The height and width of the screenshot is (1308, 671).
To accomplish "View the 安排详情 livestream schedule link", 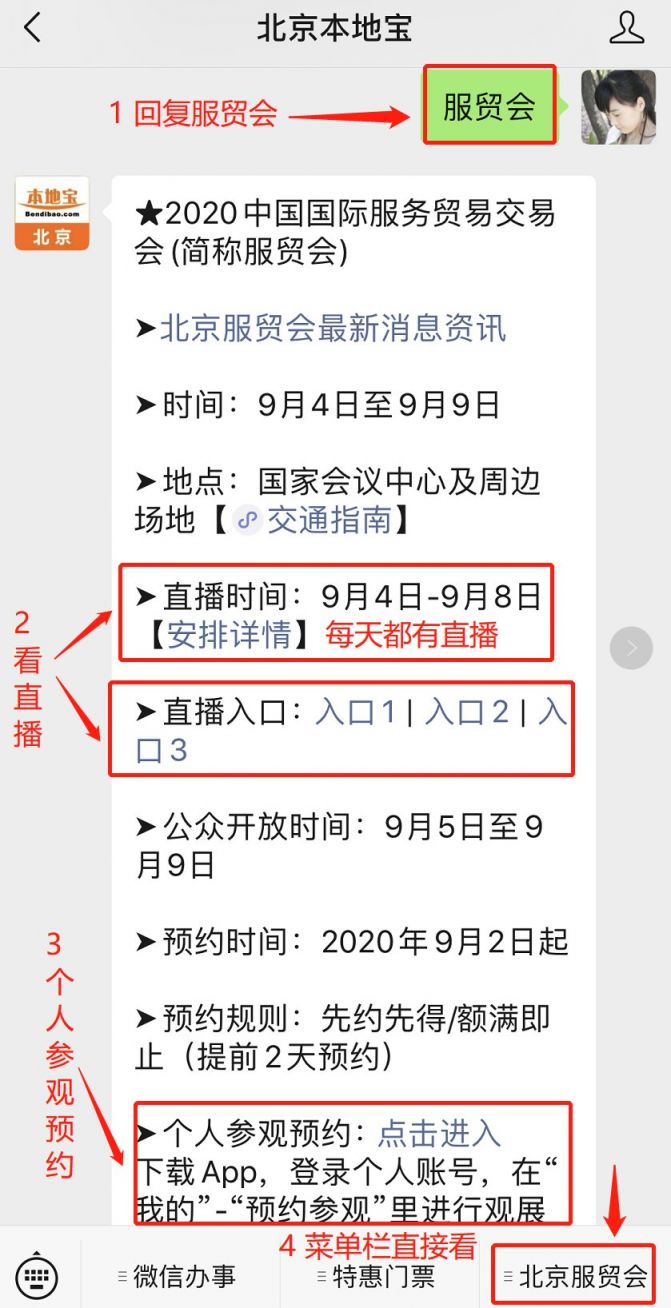I will pyautogui.click(x=229, y=635).
